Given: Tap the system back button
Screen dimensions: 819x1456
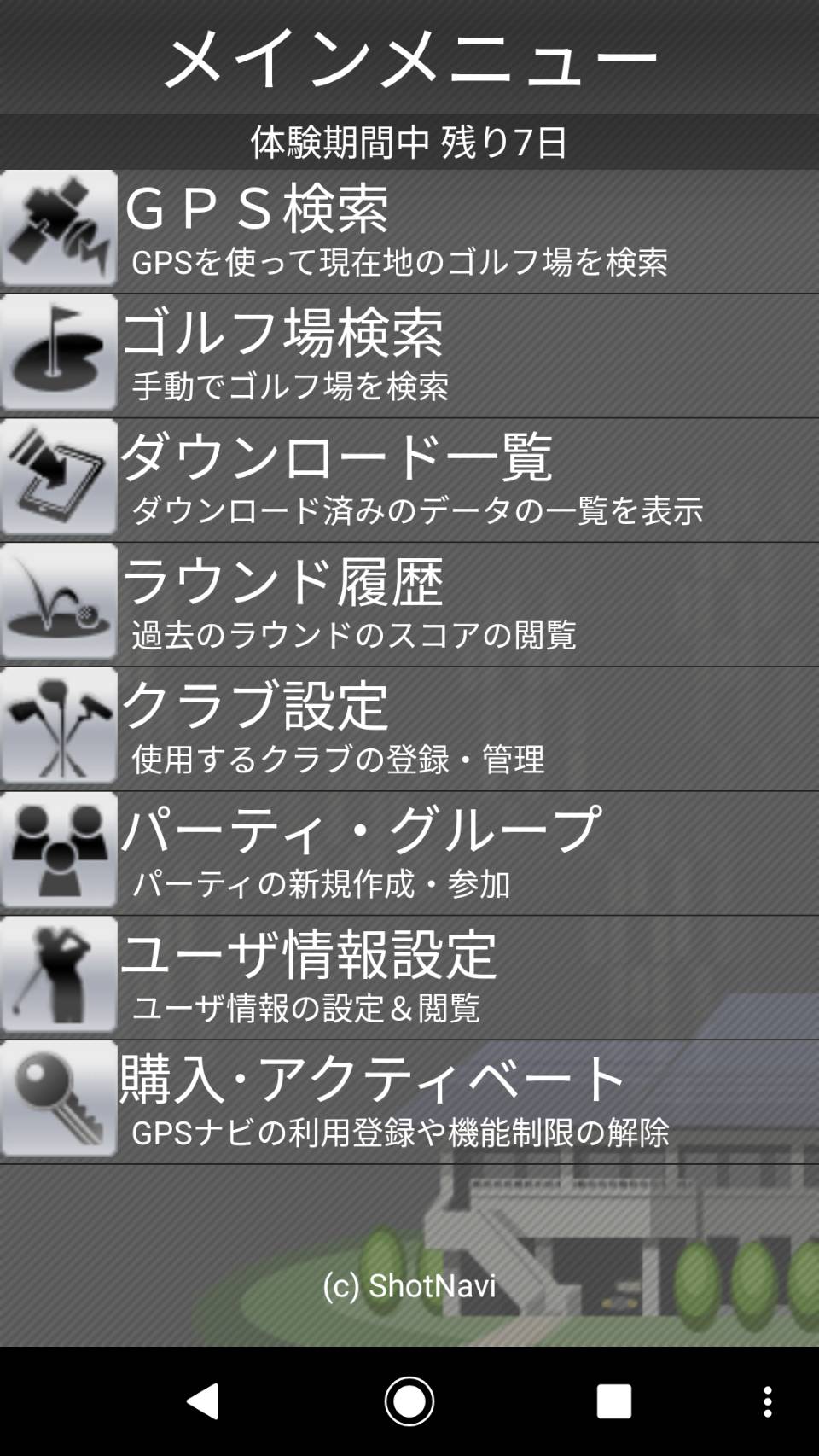Looking at the screenshot, I should click(204, 1401).
